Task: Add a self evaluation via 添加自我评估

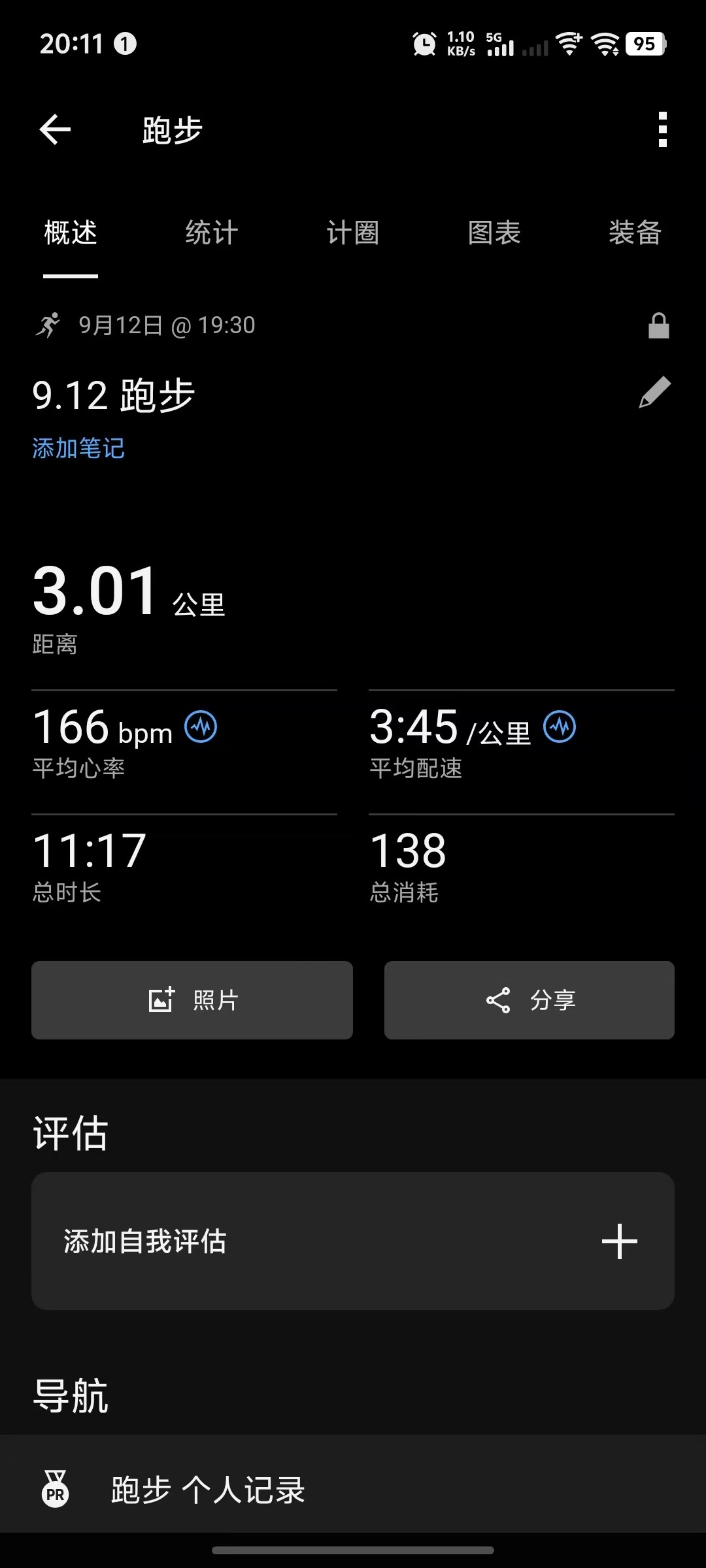Action: [353, 1241]
